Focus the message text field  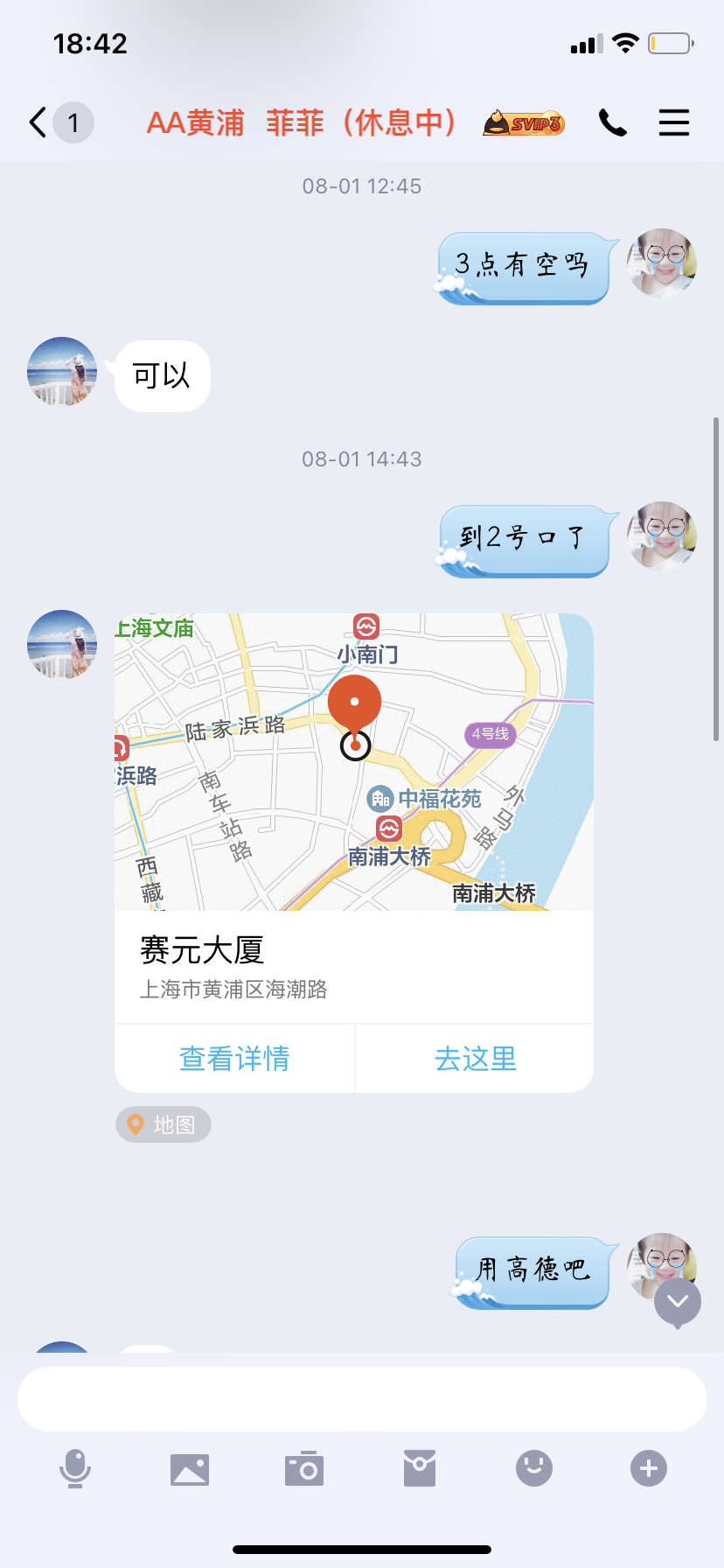pyautogui.click(x=362, y=1399)
